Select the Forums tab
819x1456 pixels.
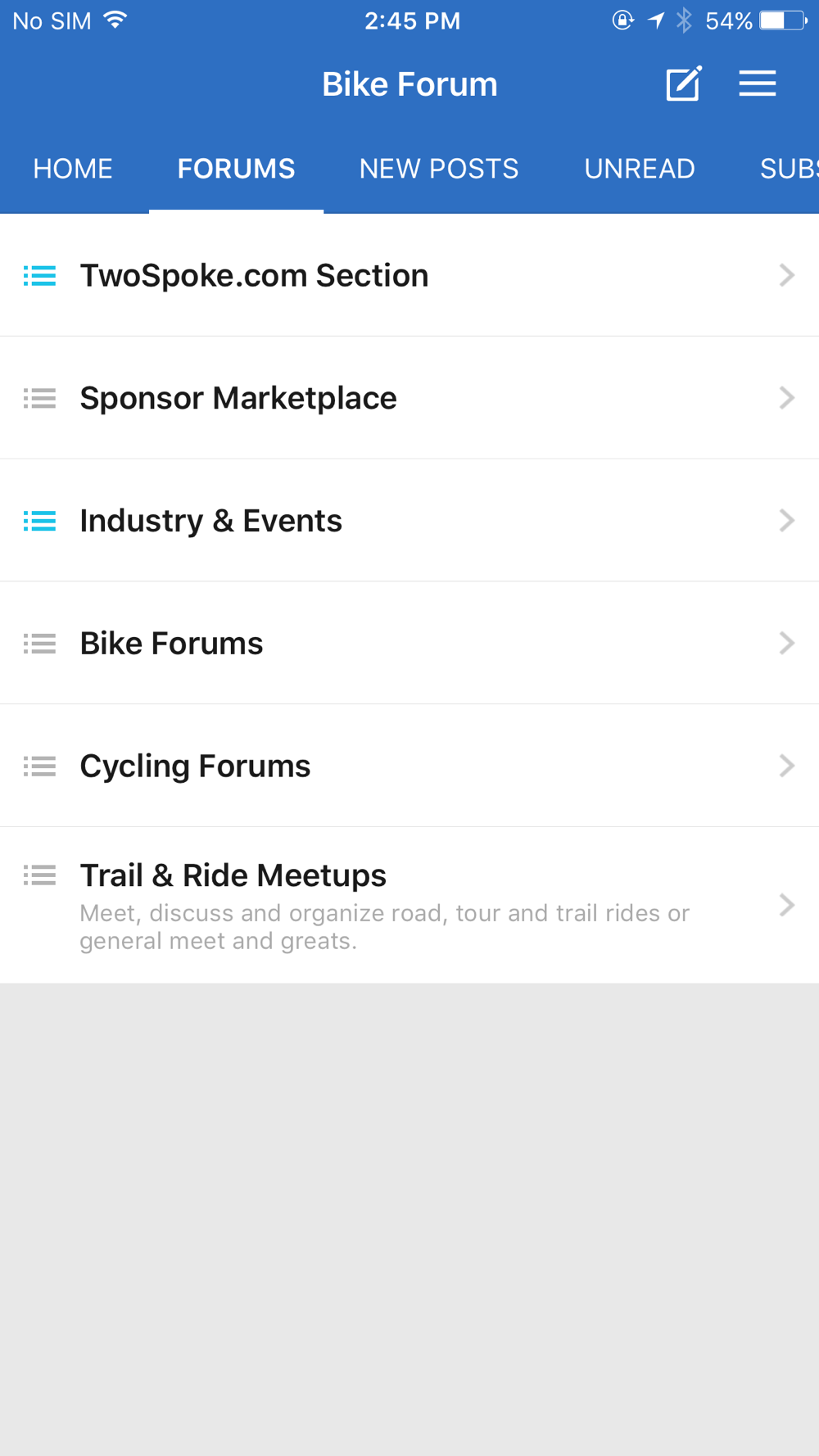[x=237, y=169]
